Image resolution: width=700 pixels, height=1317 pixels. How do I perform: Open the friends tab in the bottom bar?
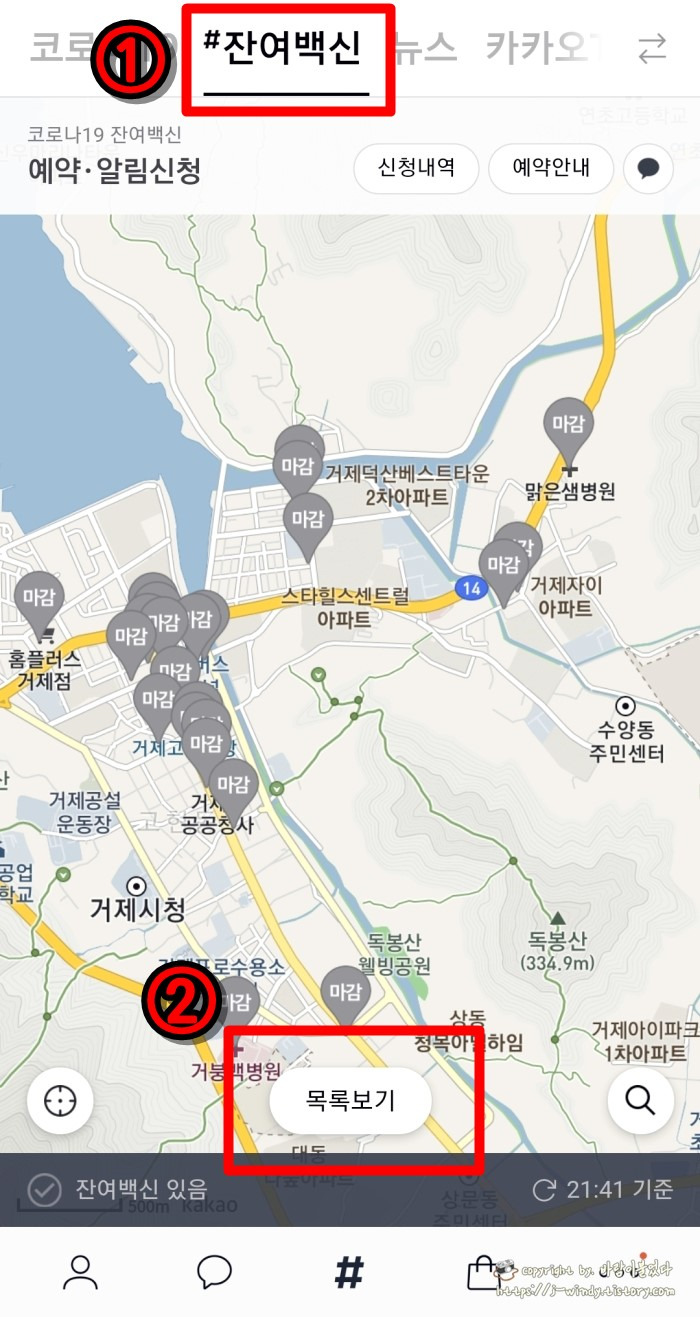point(81,1272)
